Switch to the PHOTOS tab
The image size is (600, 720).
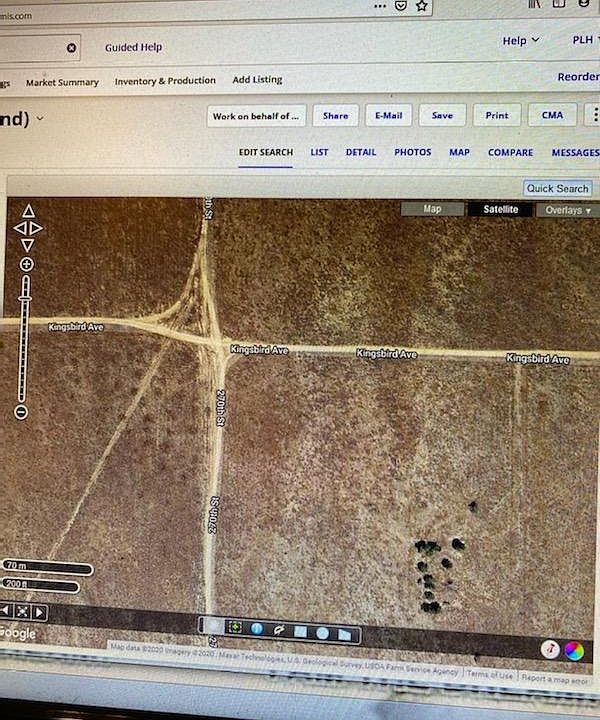[x=412, y=152]
